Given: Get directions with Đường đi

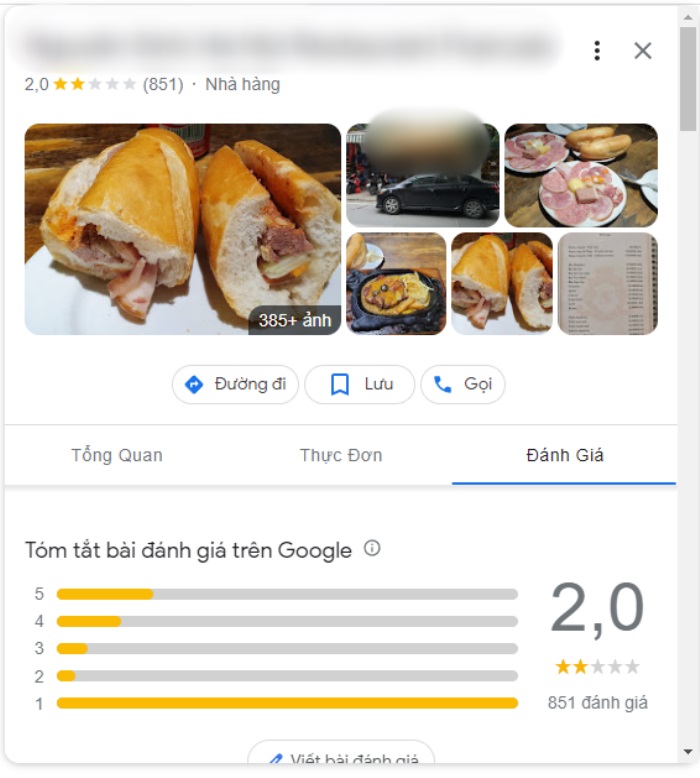Looking at the screenshot, I should 235,385.
